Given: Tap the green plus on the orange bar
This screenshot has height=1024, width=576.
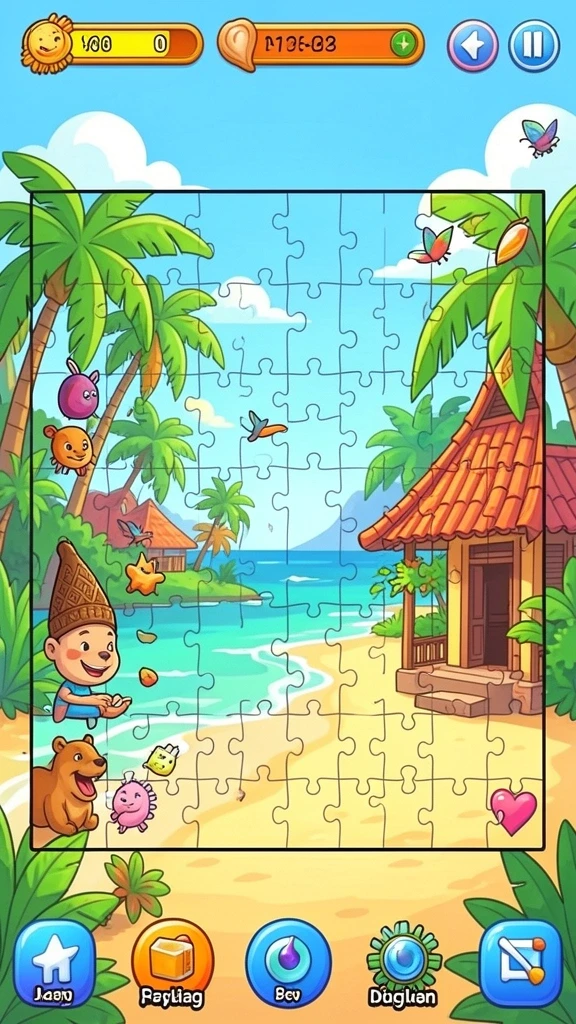Looking at the screenshot, I should click(402, 44).
